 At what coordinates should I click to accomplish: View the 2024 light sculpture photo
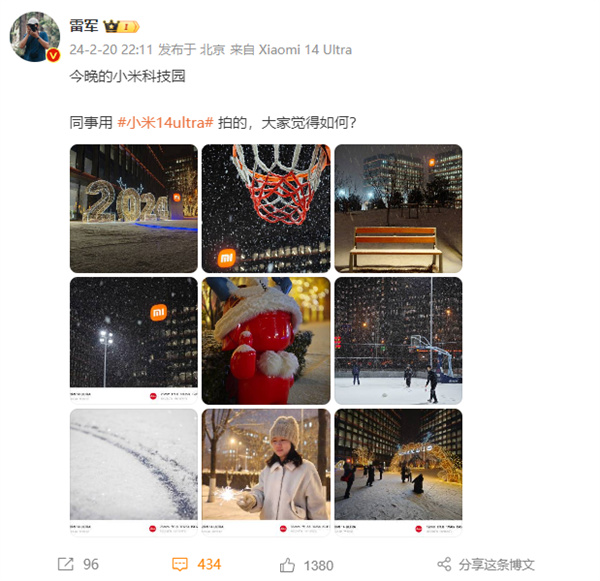point(134,209)
